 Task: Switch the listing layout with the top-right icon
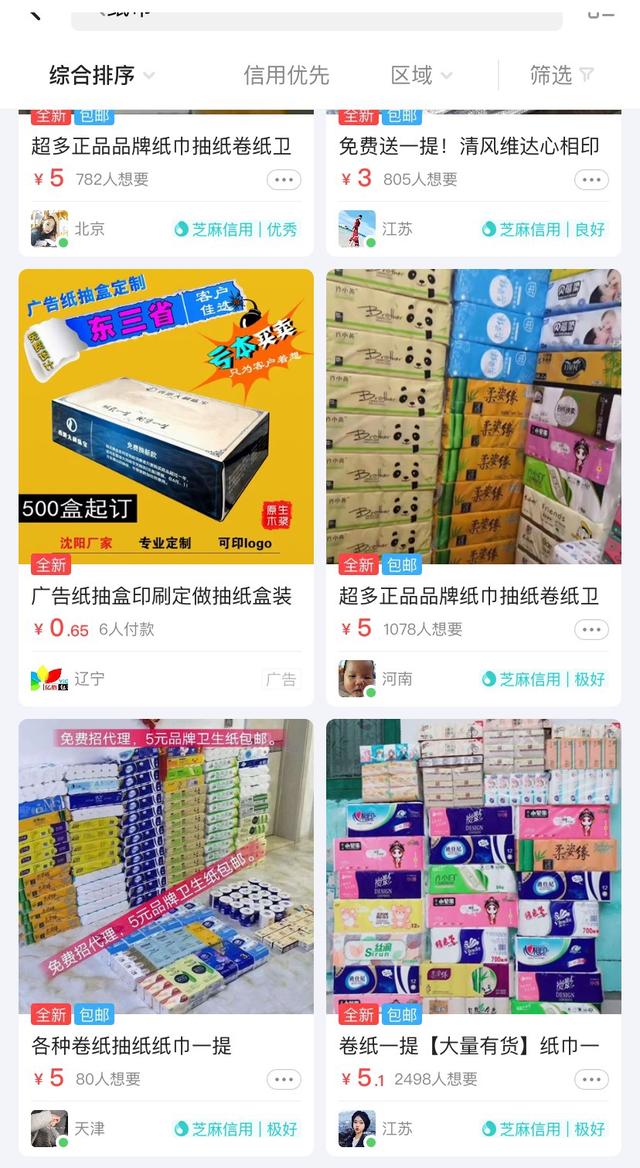[601, 12]
